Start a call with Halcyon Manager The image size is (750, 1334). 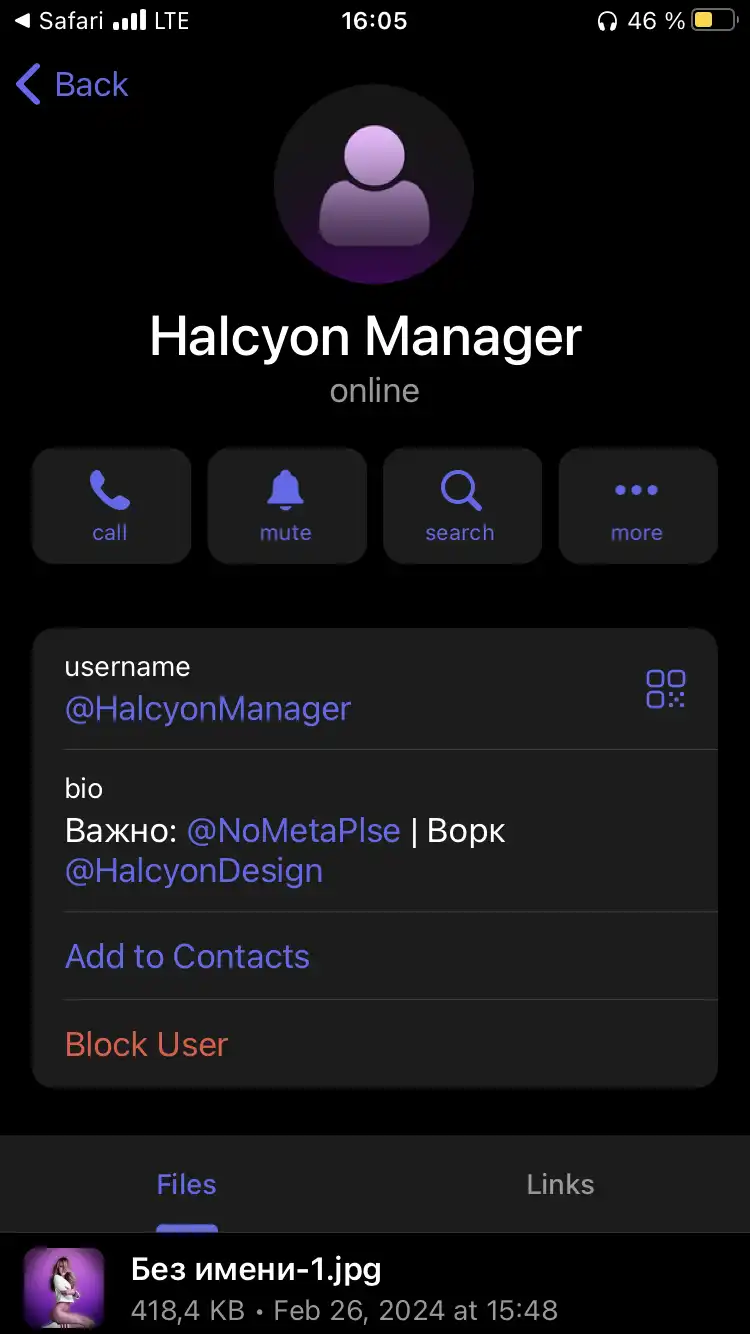111,506
